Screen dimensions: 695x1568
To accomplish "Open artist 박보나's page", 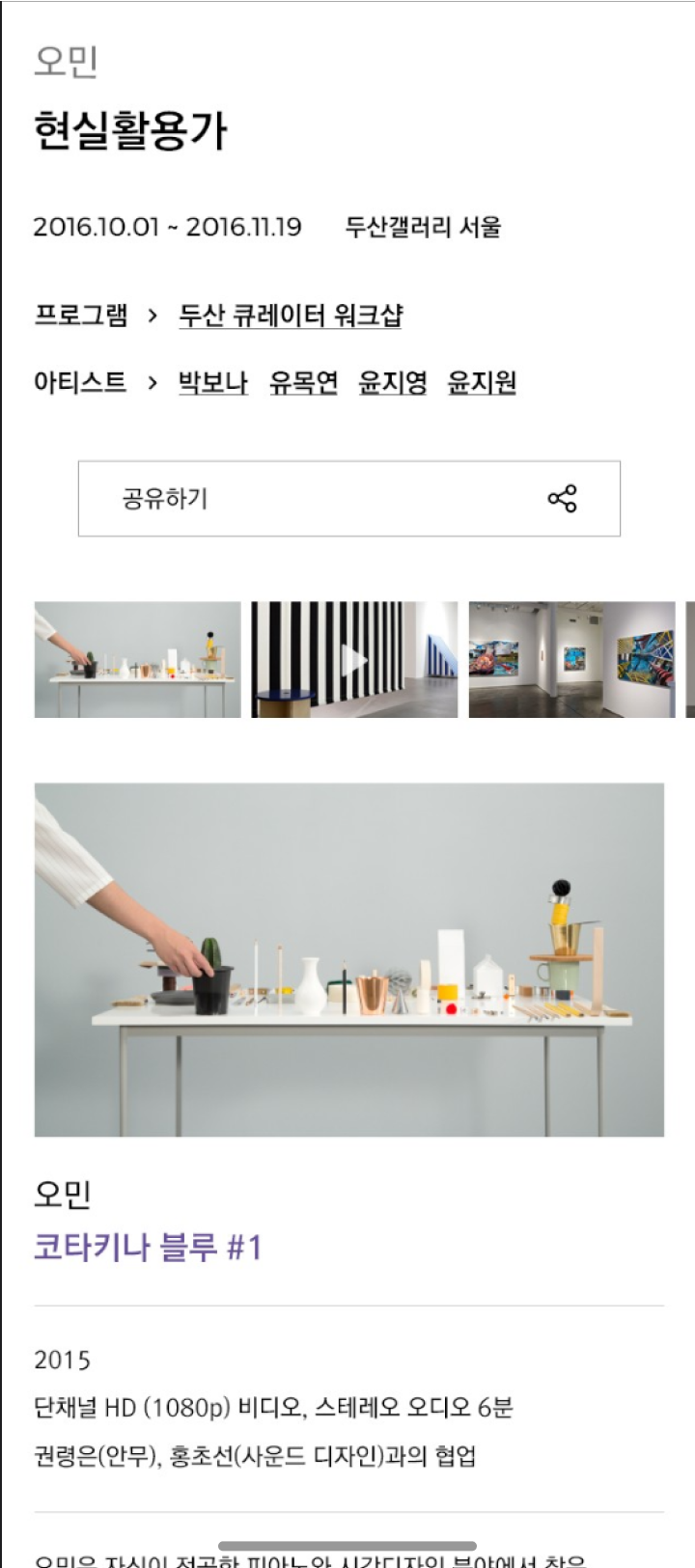I will click(213, 383).
